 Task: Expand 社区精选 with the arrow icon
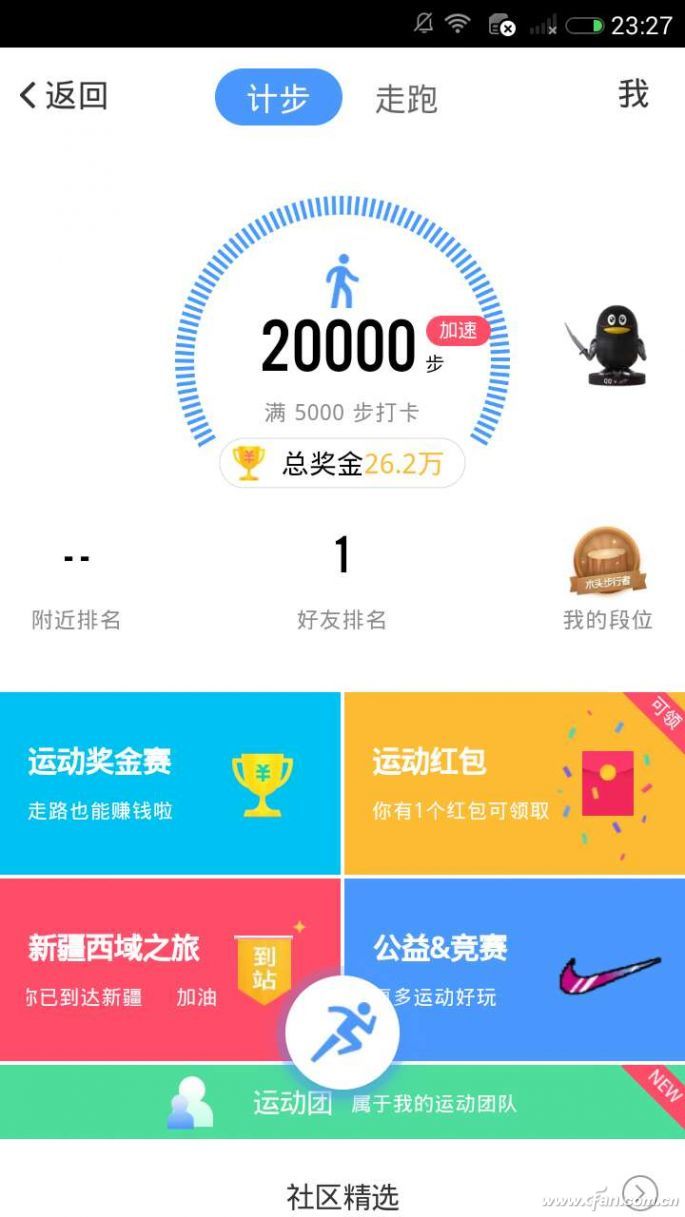coord(640,1192)
